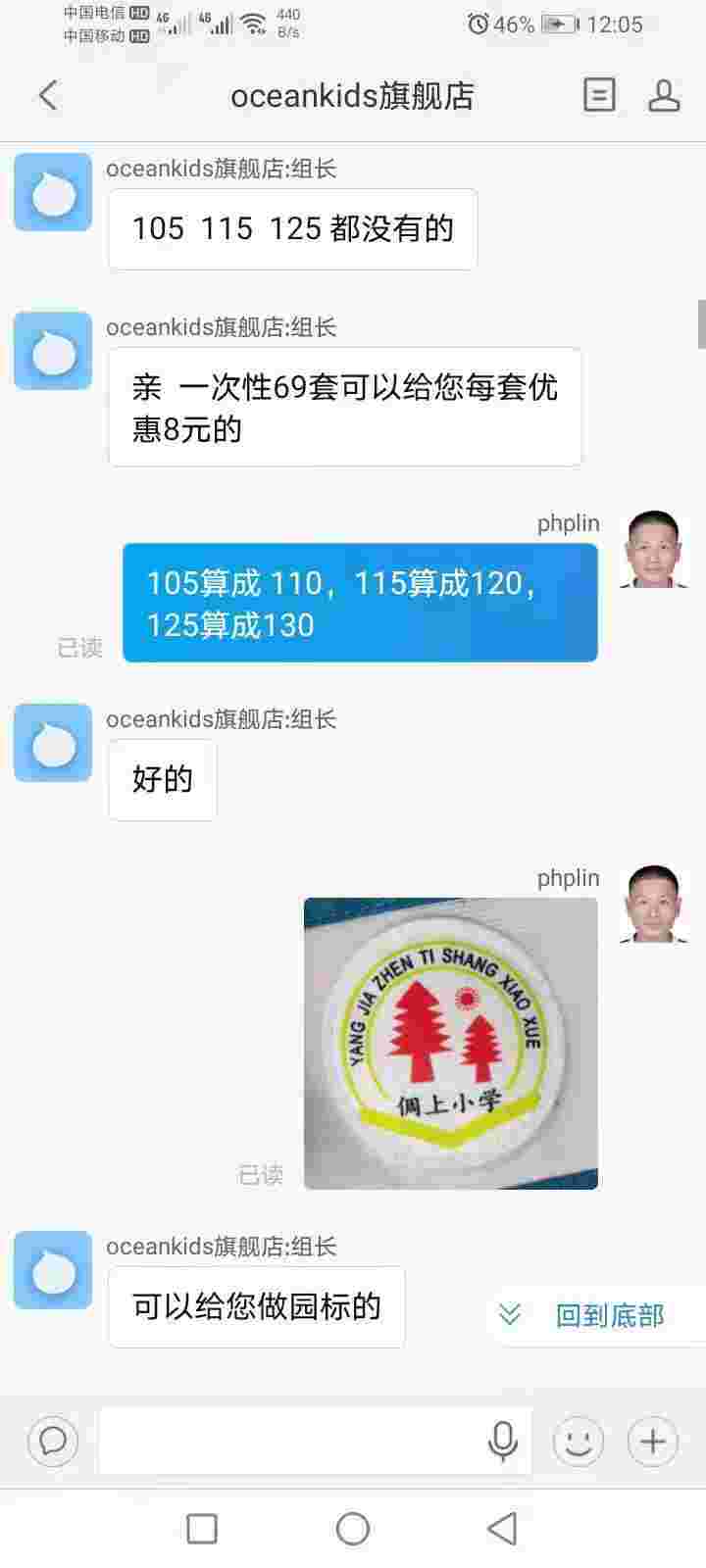The width and height of the screenshot is (706, 1568).
Task: Open recent apps with square button
Action: 202,1529
